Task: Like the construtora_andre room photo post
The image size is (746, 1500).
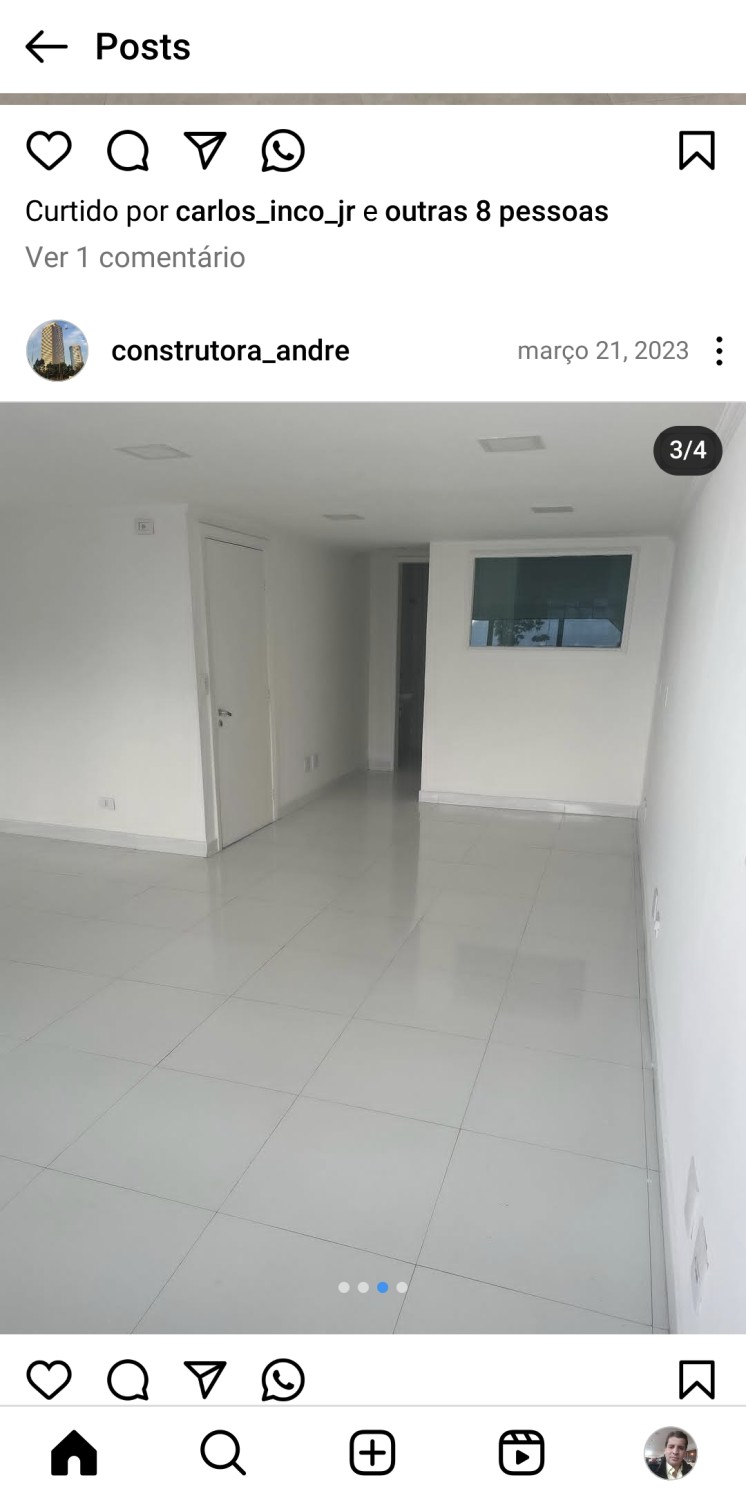Action: click(48, 1380)
